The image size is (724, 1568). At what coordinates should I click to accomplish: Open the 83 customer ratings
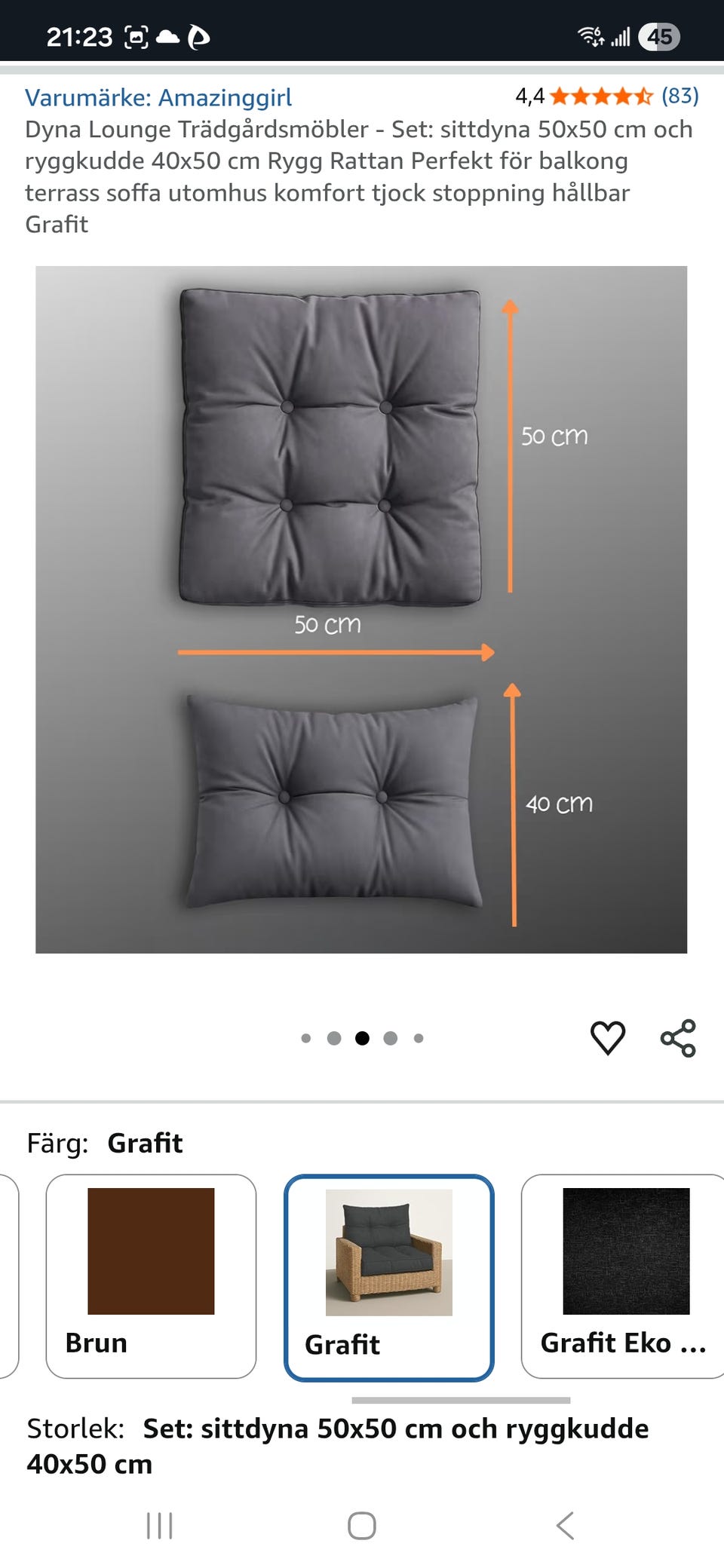pos(680,96)
